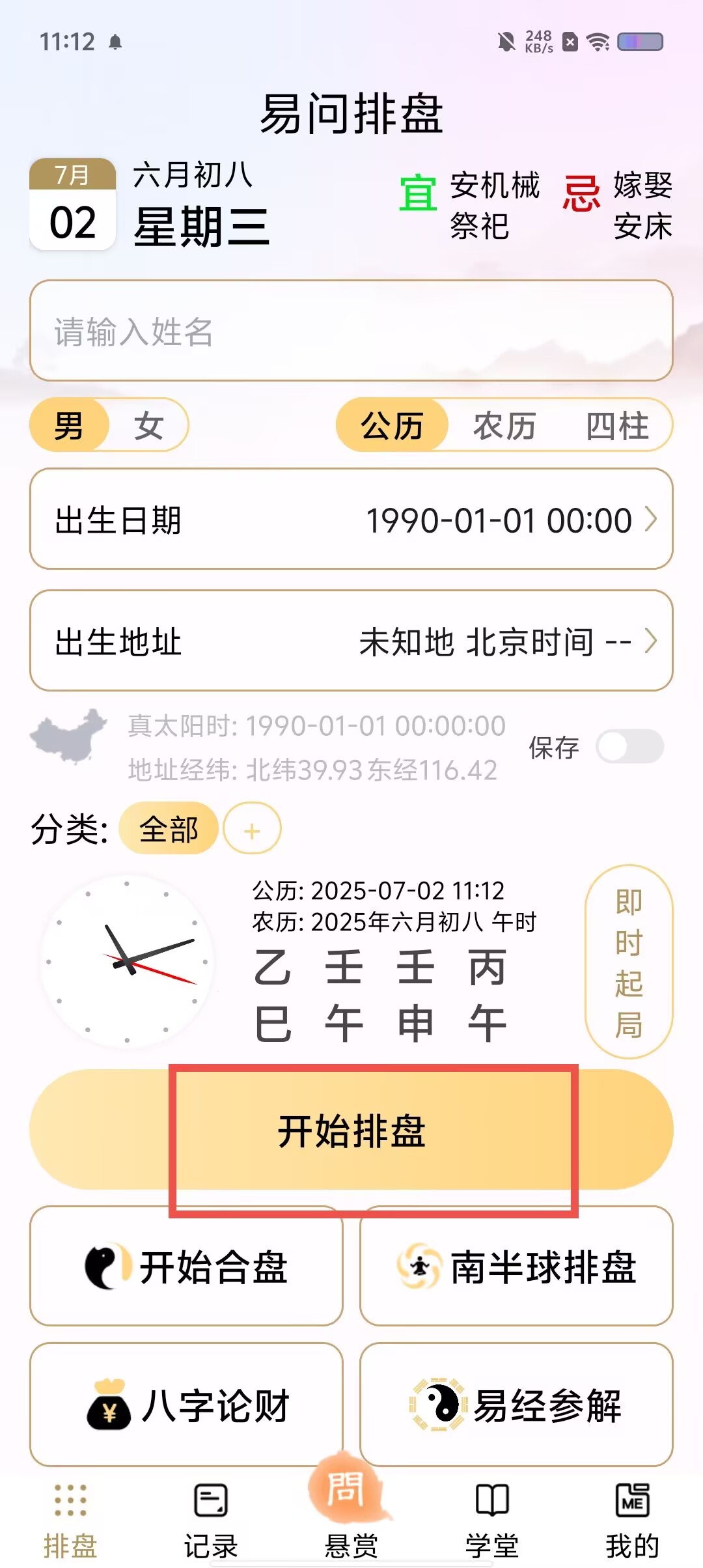Viewport: 703px width, 1568px height.
Task: Tap the 即时起局 button
Action: click(628, 962)
